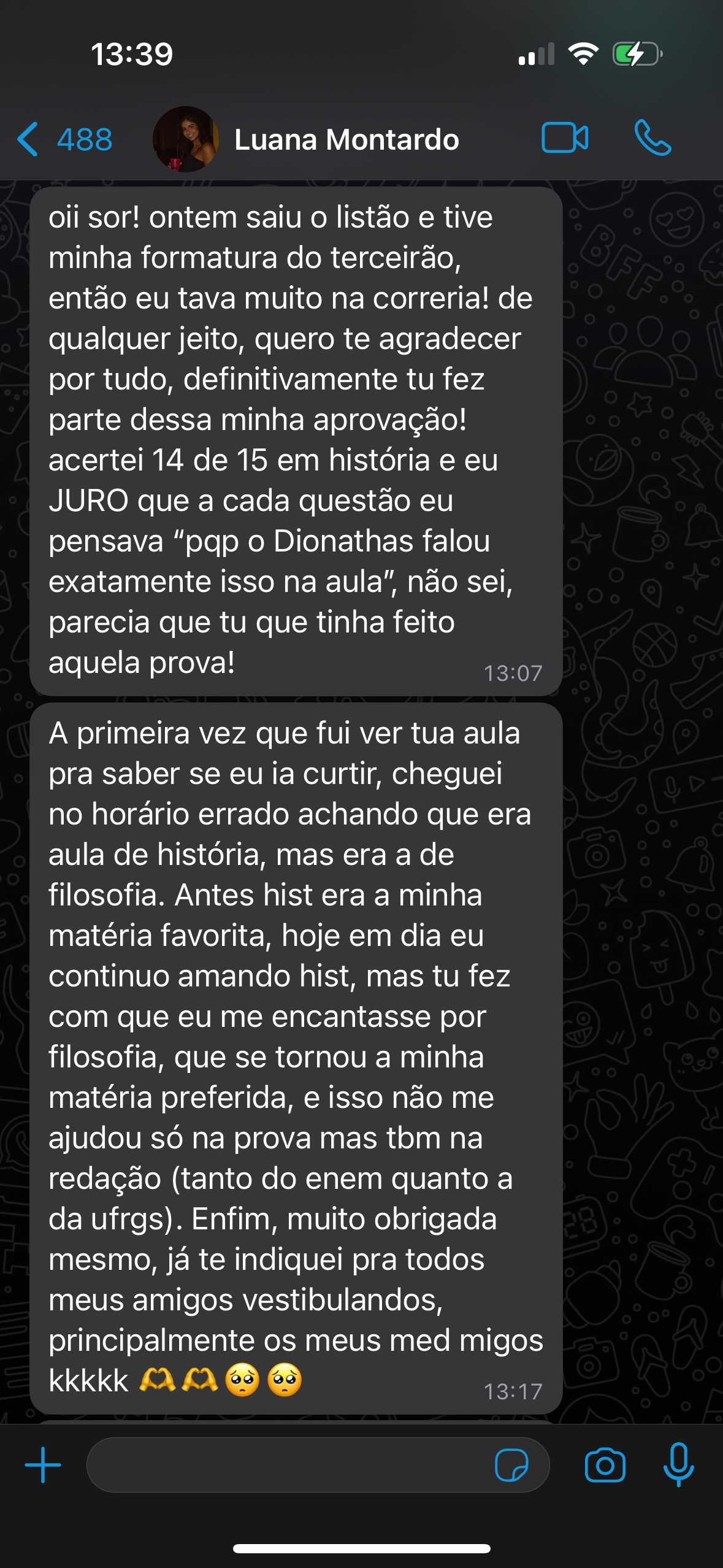Viewport: 723px width, 1568px height.
Task: Start a video call with Luana
Action: coord(565,138)
